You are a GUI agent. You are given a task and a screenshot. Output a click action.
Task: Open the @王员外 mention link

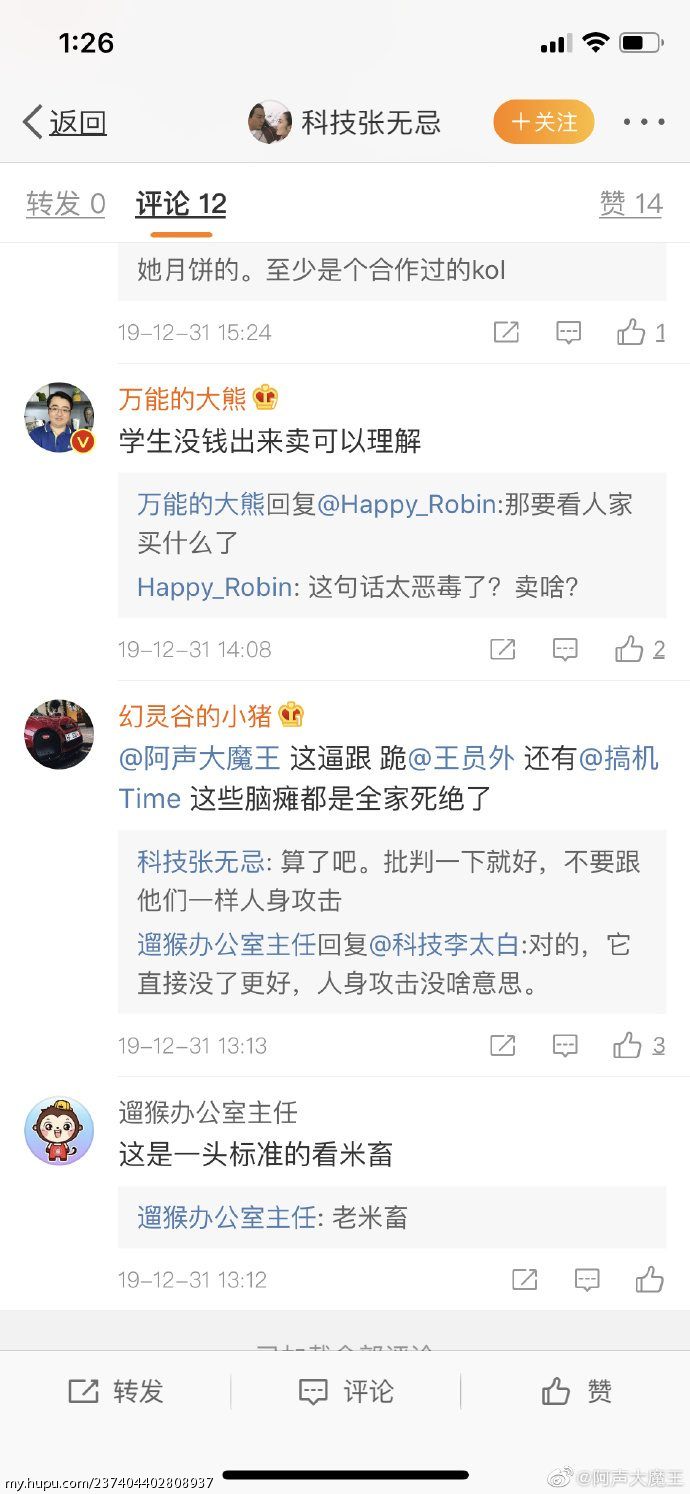click(461, 759)
